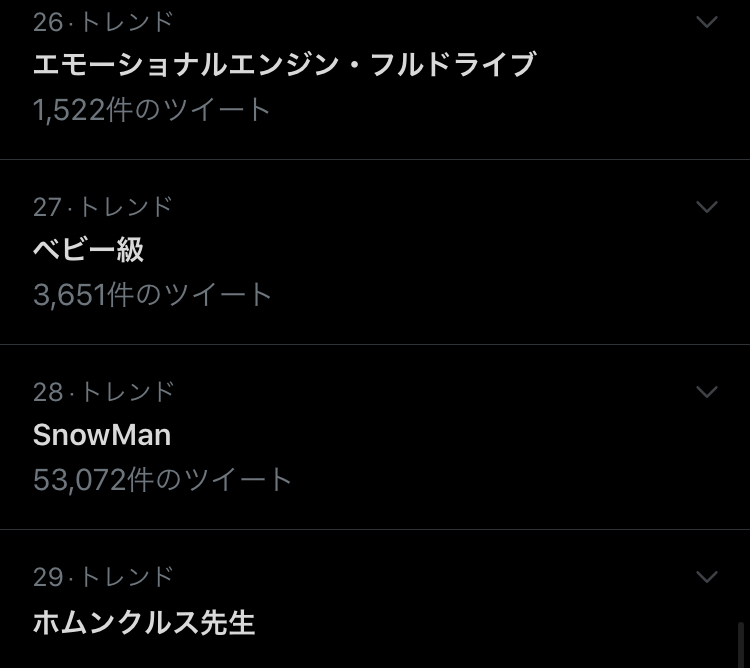Open the ホムンクルス先生 trend

144,622
